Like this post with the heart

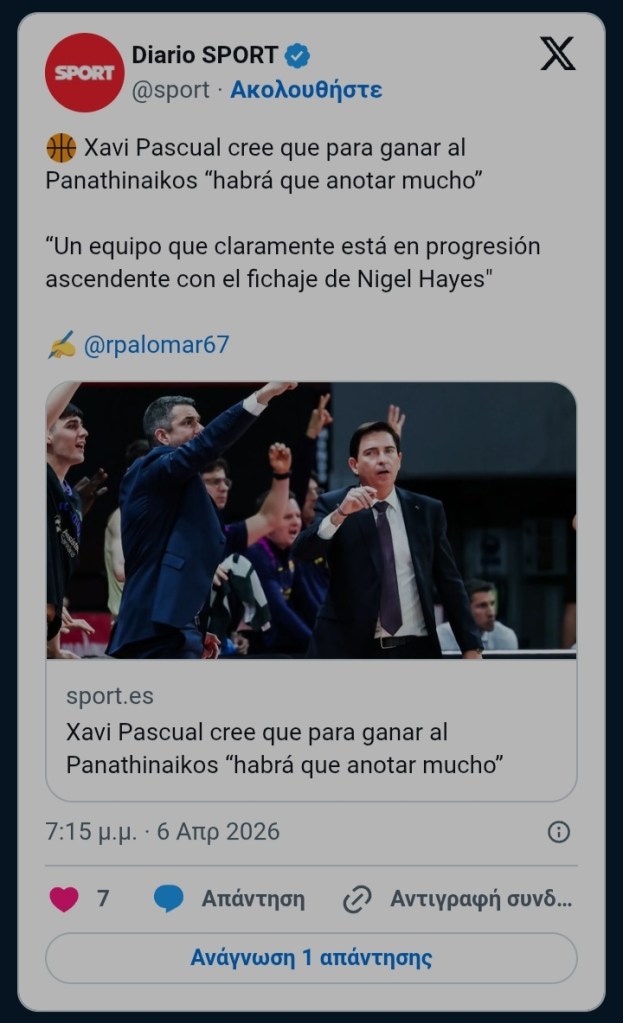click(65, 899)
